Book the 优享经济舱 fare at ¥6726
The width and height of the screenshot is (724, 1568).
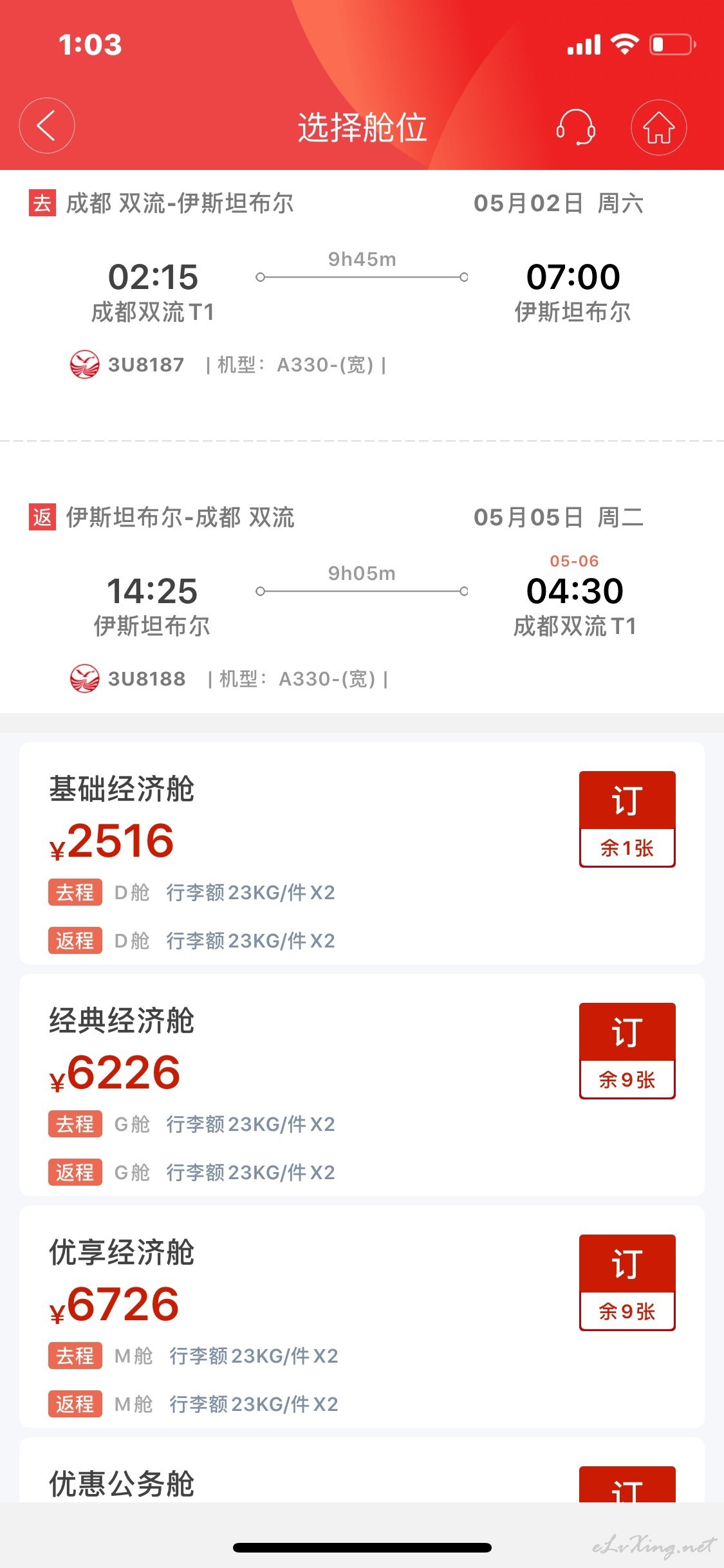[627, 1282]
